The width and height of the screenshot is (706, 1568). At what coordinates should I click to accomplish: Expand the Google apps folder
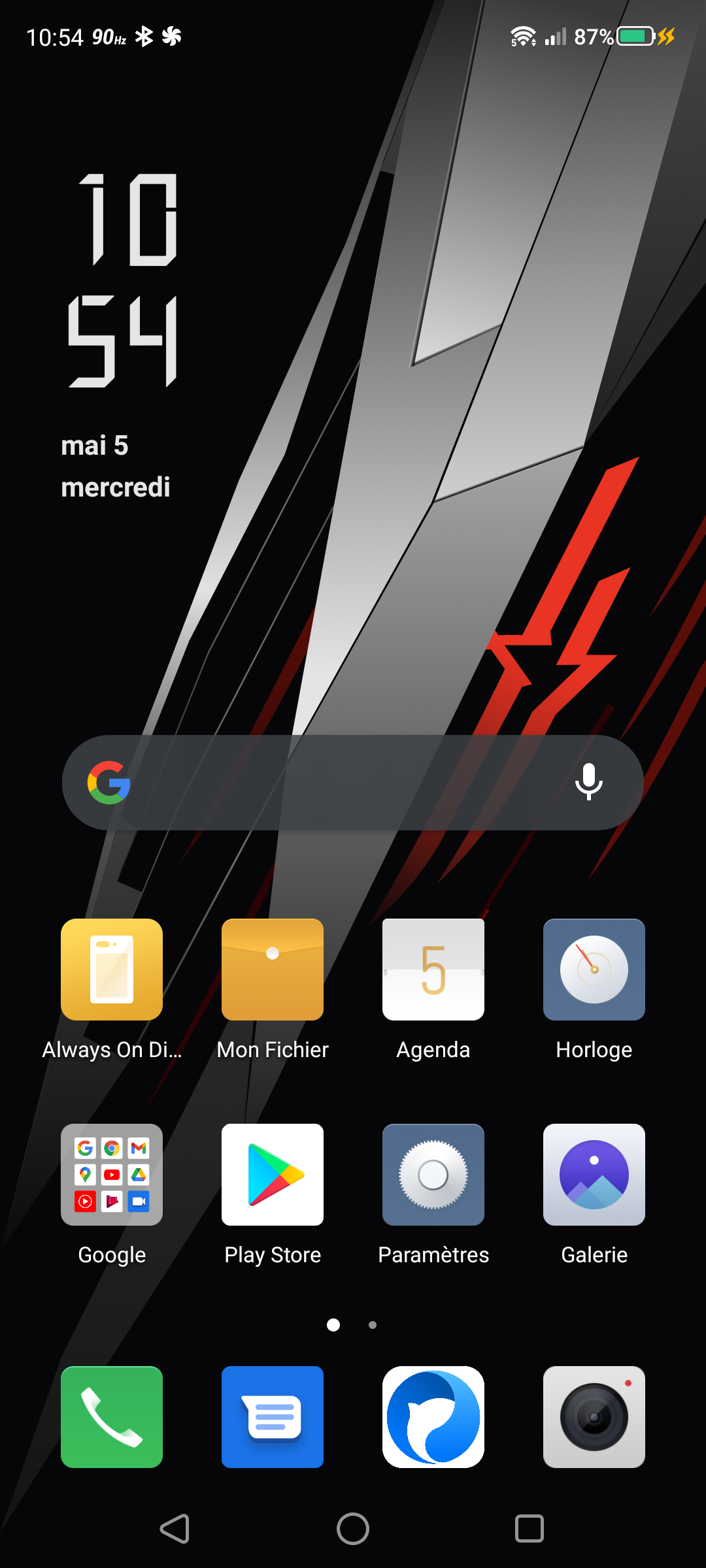click(x=112, y=1175)
